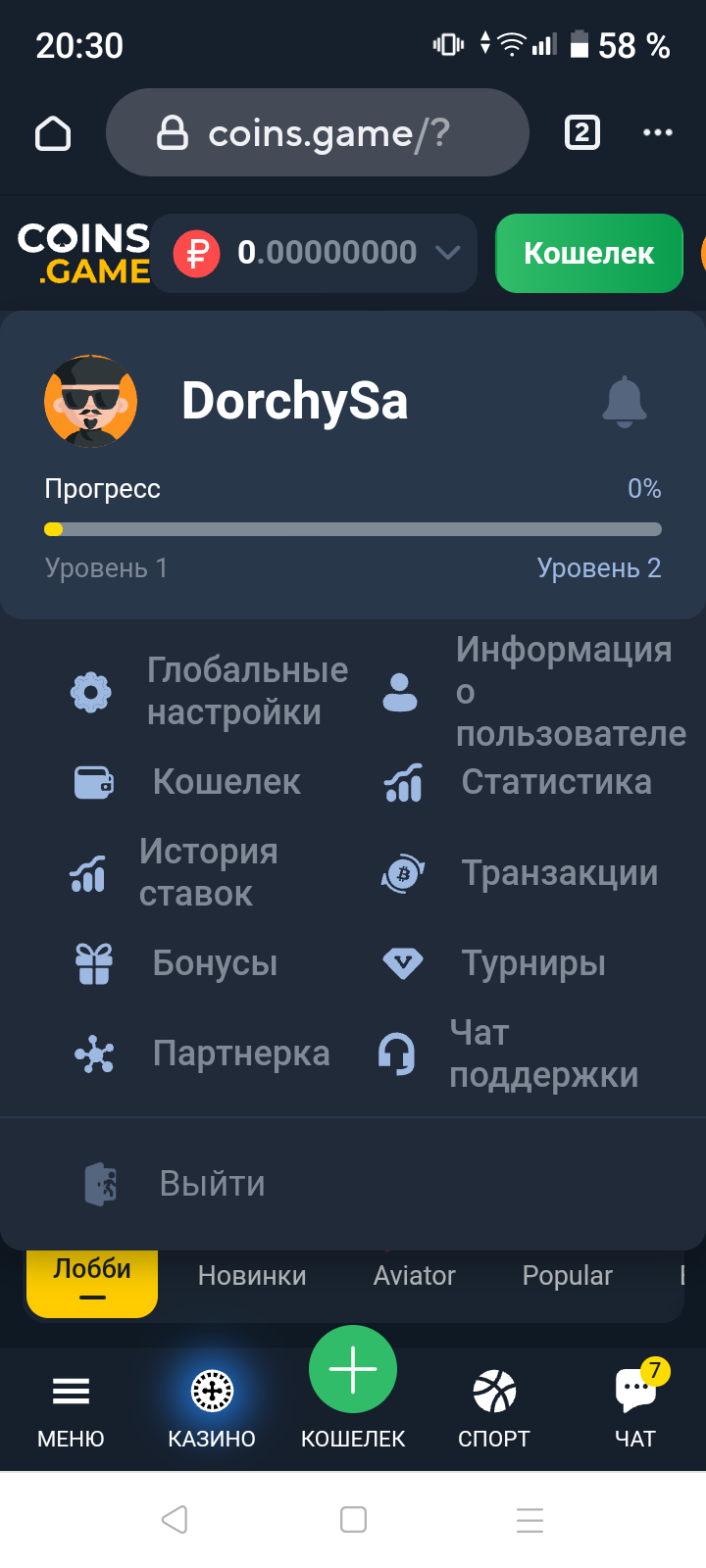Viewport: 706px width, 1568px height.
Task: Open the МЕНЮ in bottom navigation
Action: [71, 1406]
